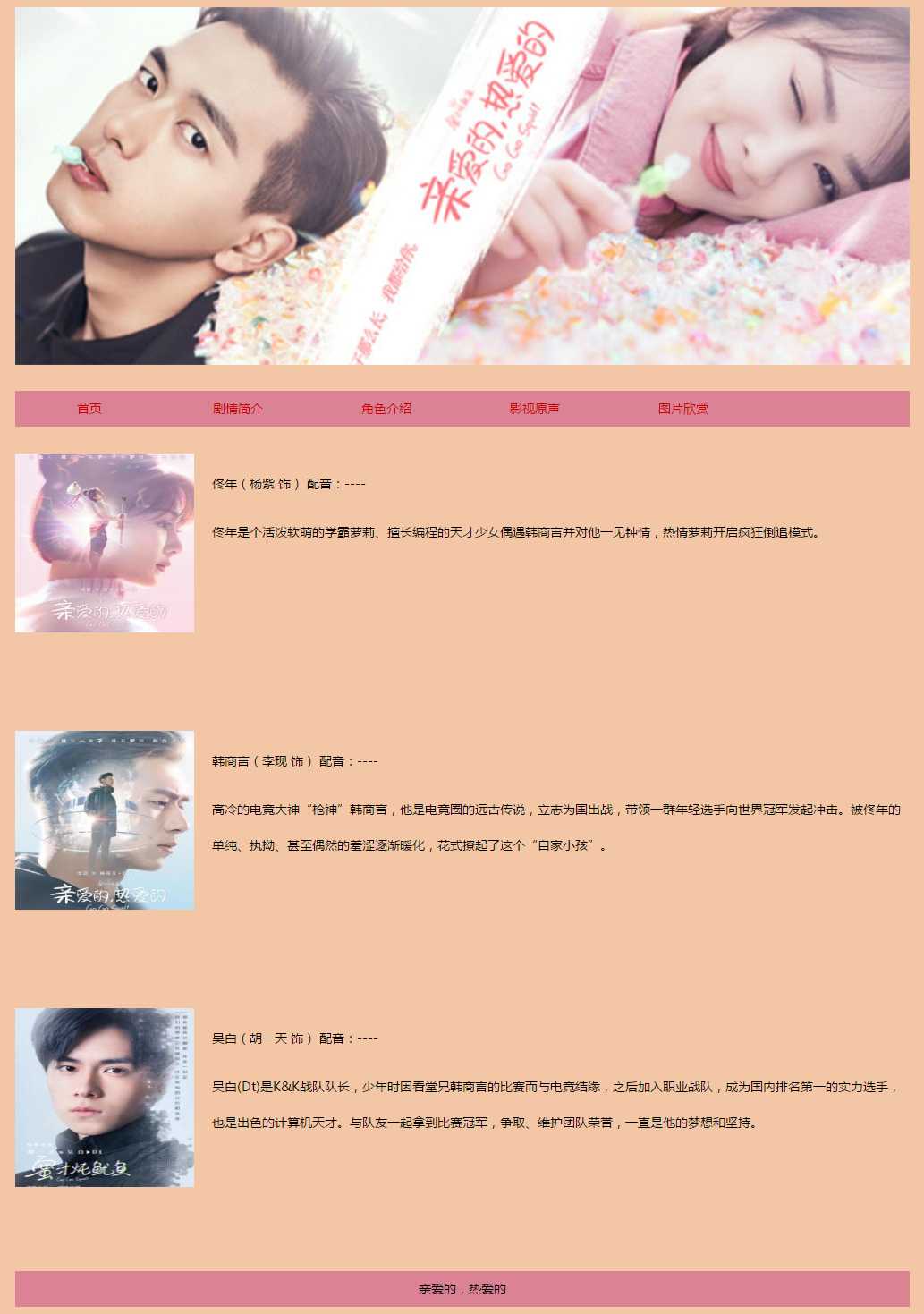This screenshot has height=1314, width=924.
Task: Open 影视原声 section
Action: 535,409
